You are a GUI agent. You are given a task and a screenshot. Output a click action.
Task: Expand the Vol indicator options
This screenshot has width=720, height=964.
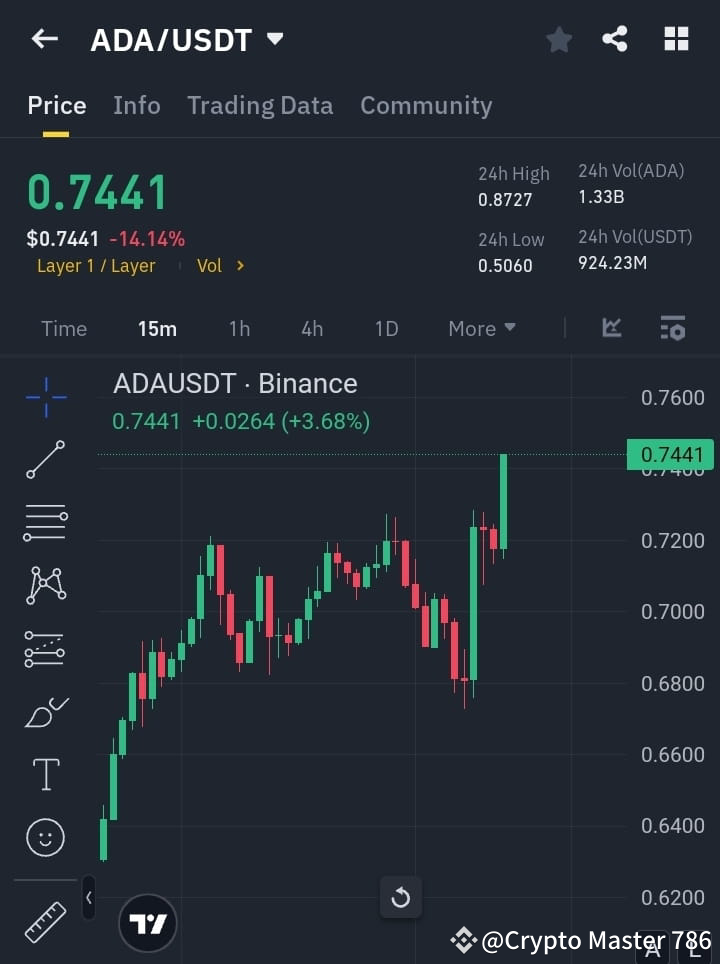click(x=219, y=265)
